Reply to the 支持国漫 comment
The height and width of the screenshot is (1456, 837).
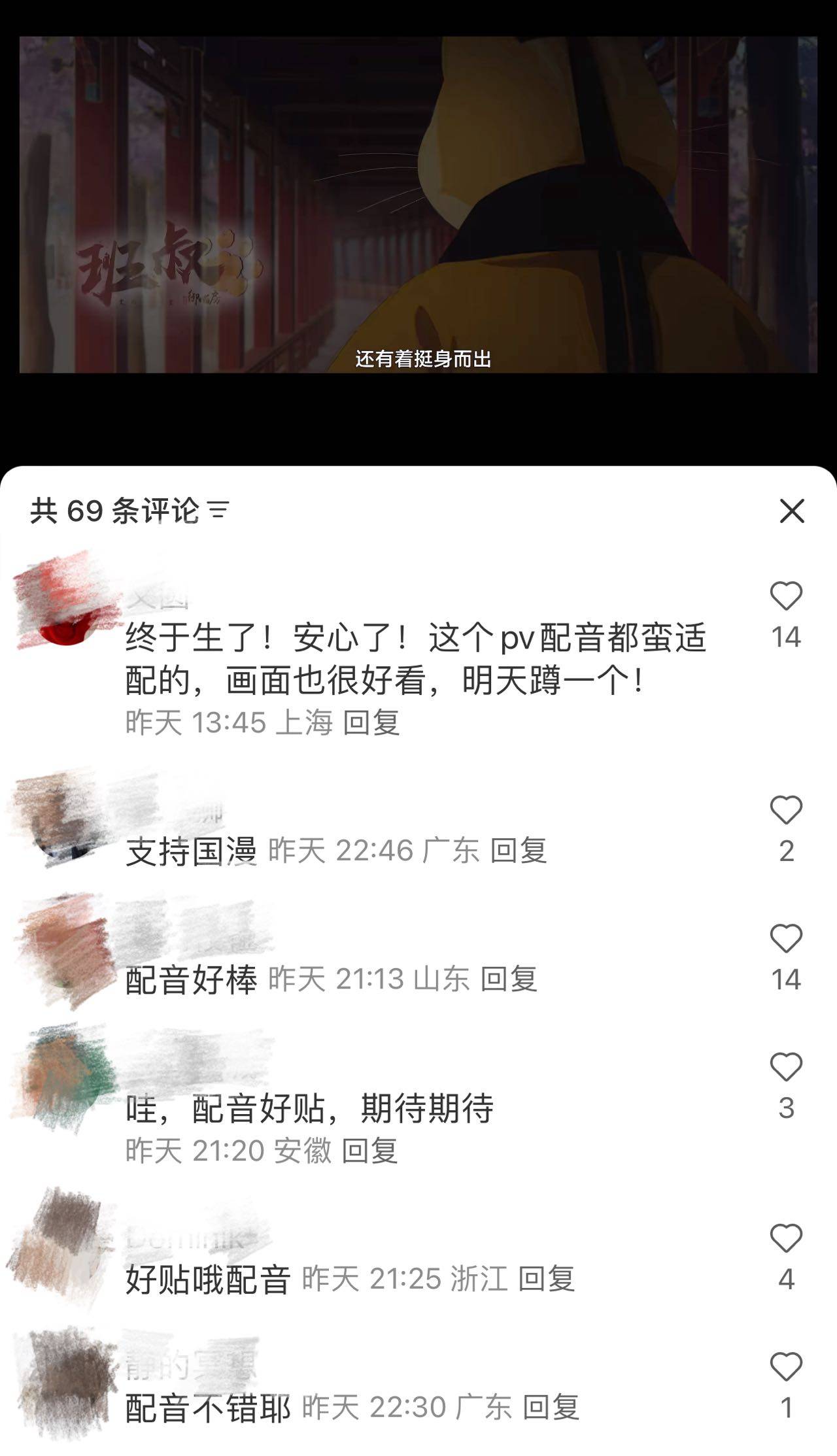tap(518, 851)
